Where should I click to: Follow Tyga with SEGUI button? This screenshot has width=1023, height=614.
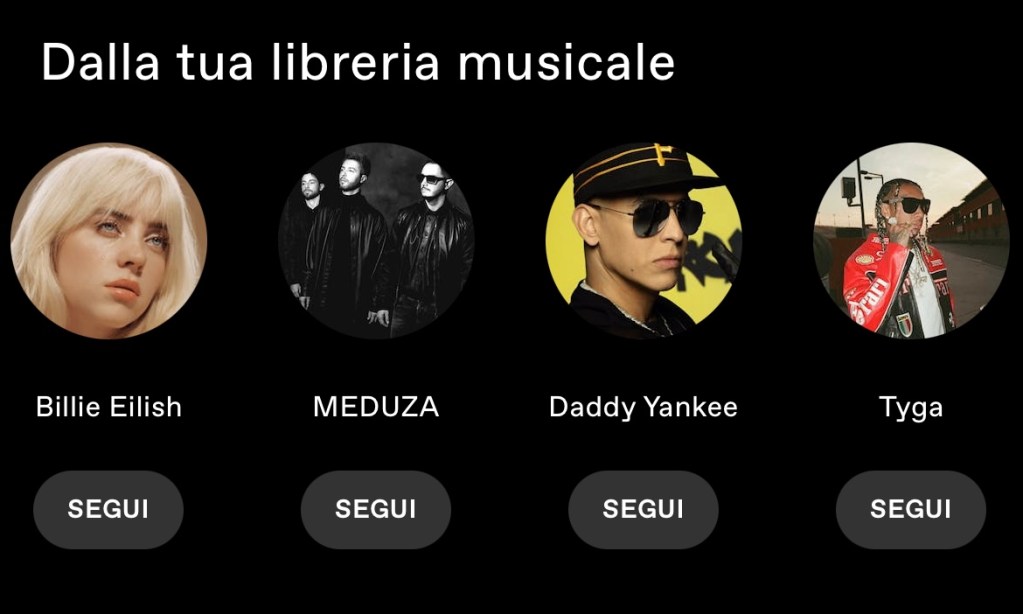click(x=910, y=509)
